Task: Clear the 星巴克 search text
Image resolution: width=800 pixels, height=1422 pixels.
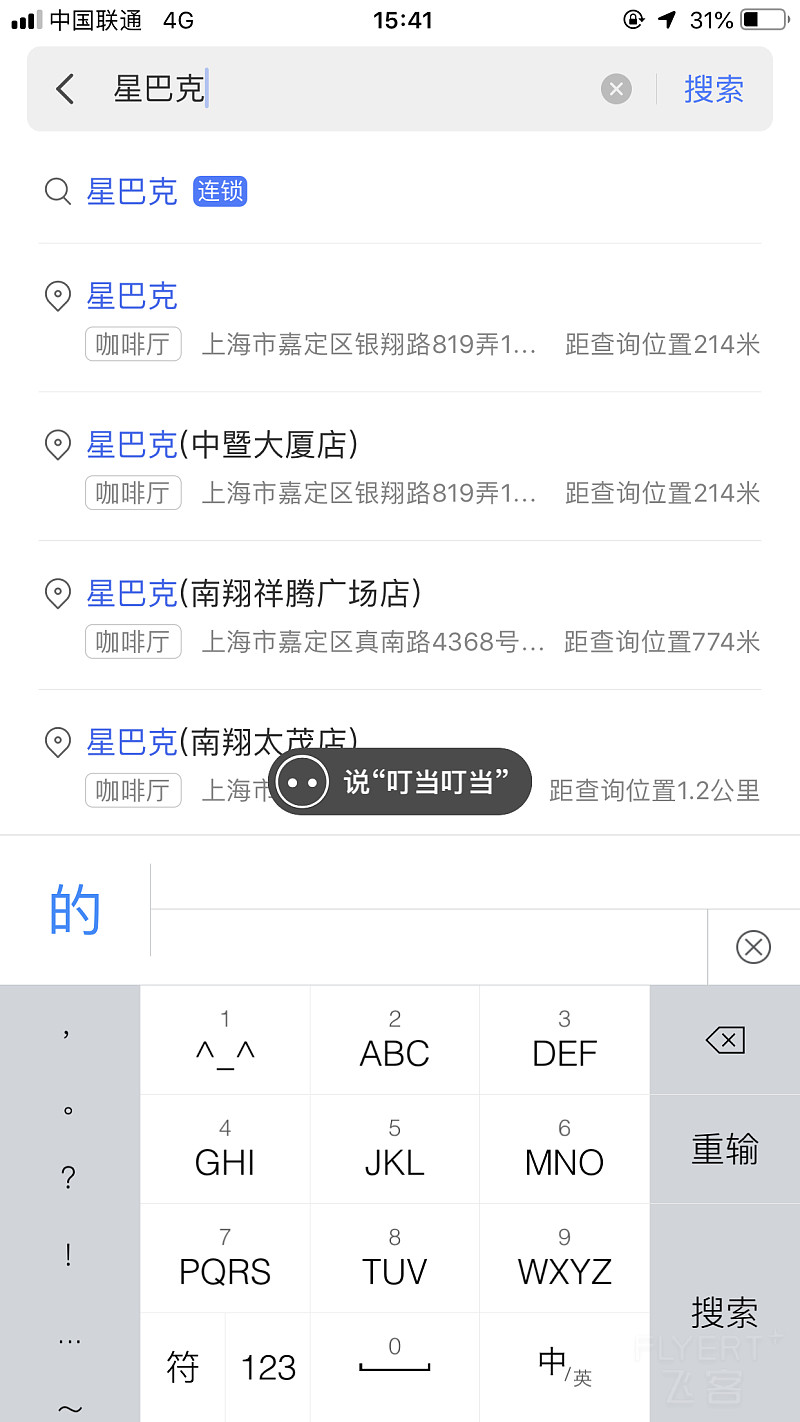Action: [x=616, y=90]
